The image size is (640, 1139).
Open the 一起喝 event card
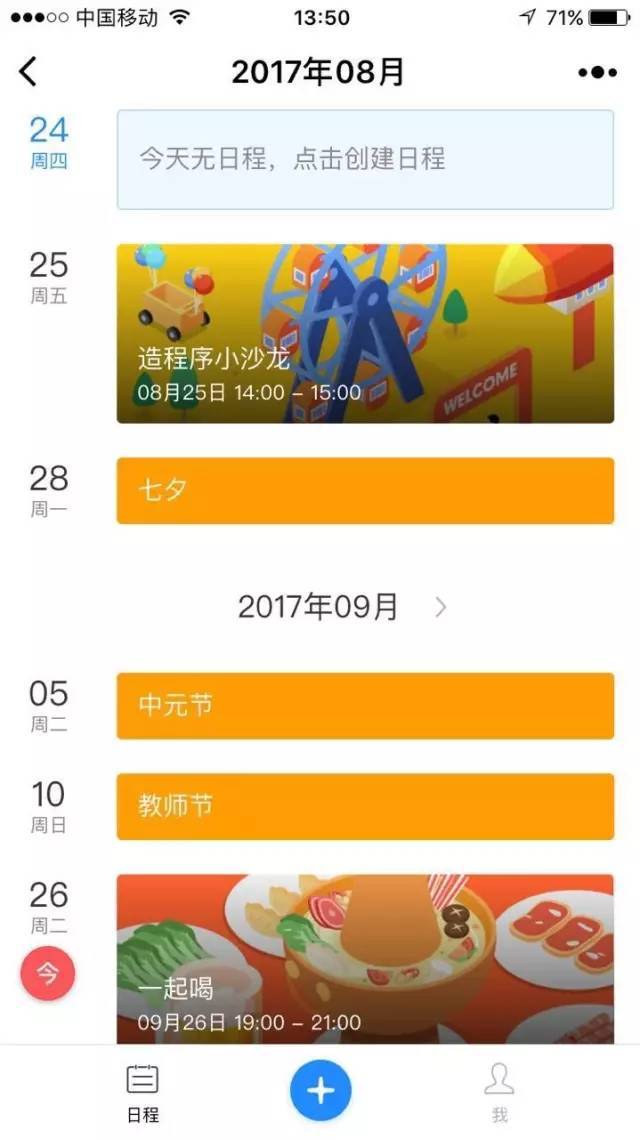[365, 958]
